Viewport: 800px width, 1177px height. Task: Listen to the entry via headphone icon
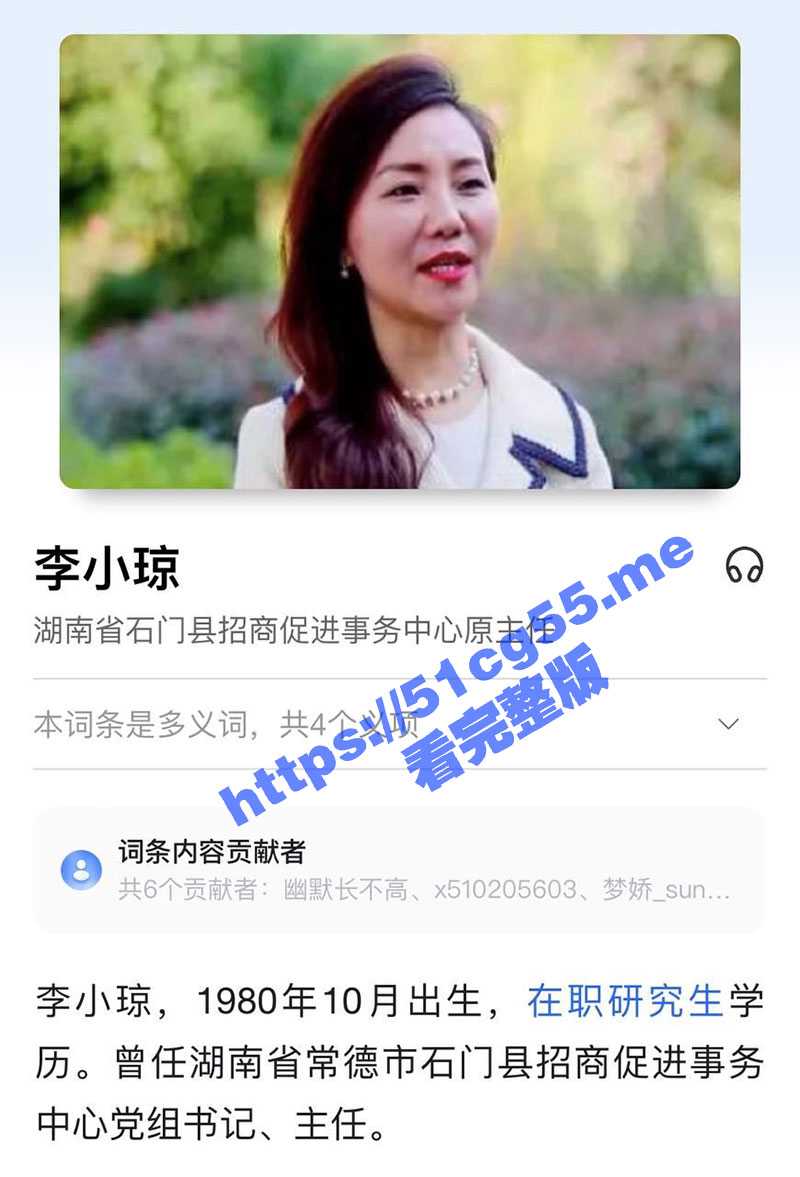[x=744, y=566]
